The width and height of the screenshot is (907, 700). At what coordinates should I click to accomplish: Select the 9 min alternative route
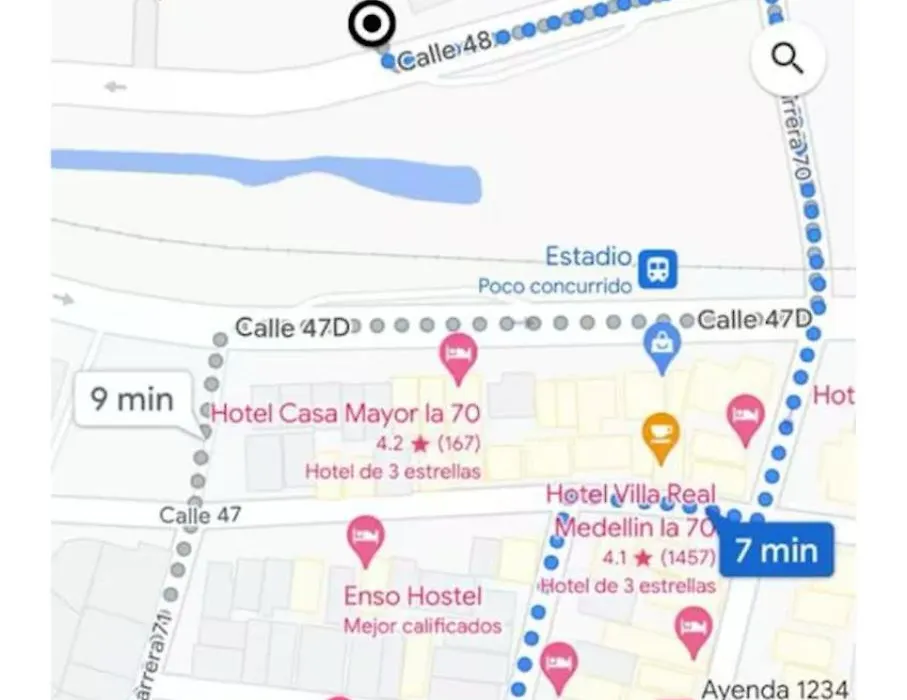click(132, 399)
